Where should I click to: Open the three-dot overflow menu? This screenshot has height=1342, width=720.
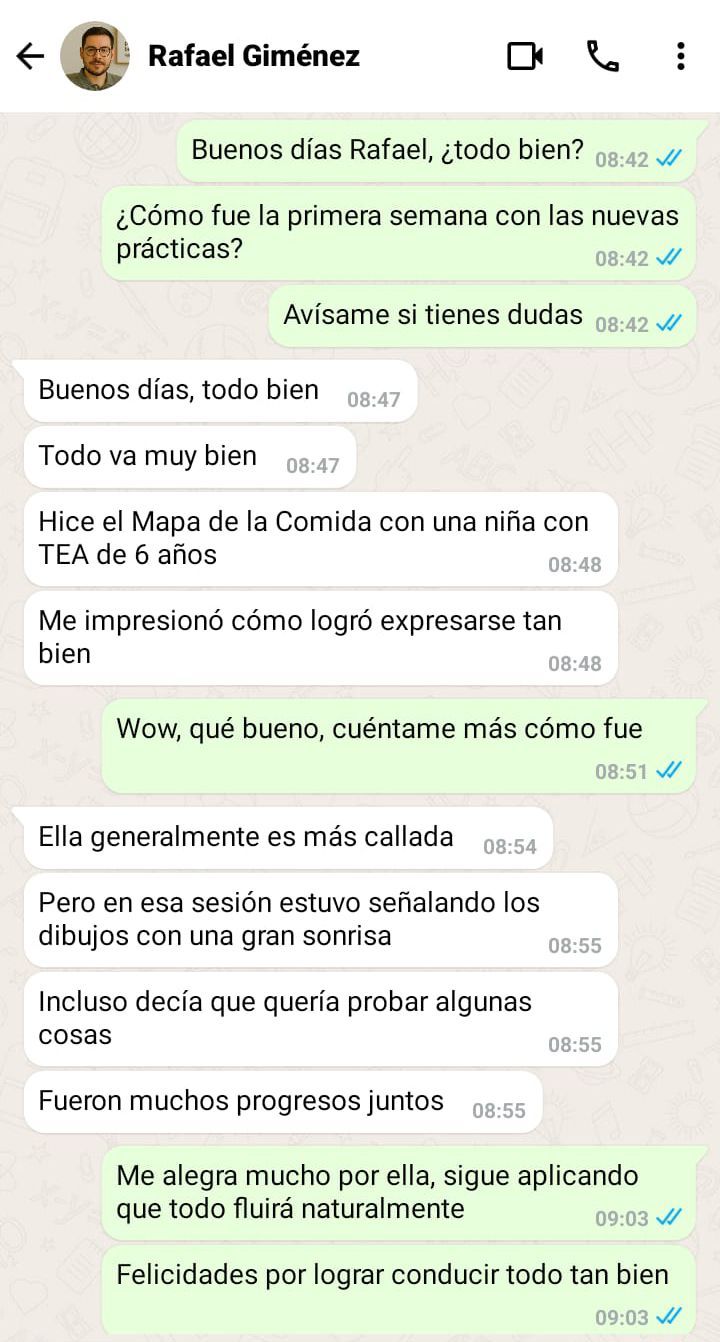point(680,56)
